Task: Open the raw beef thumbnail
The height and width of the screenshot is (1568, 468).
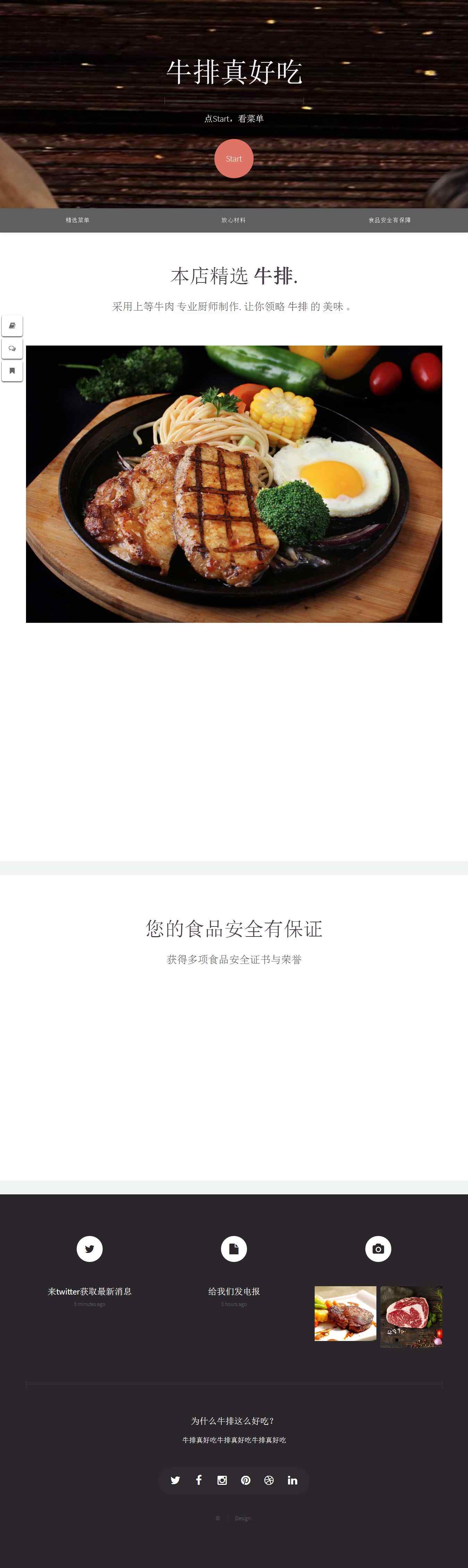Action: (411, 1317)
